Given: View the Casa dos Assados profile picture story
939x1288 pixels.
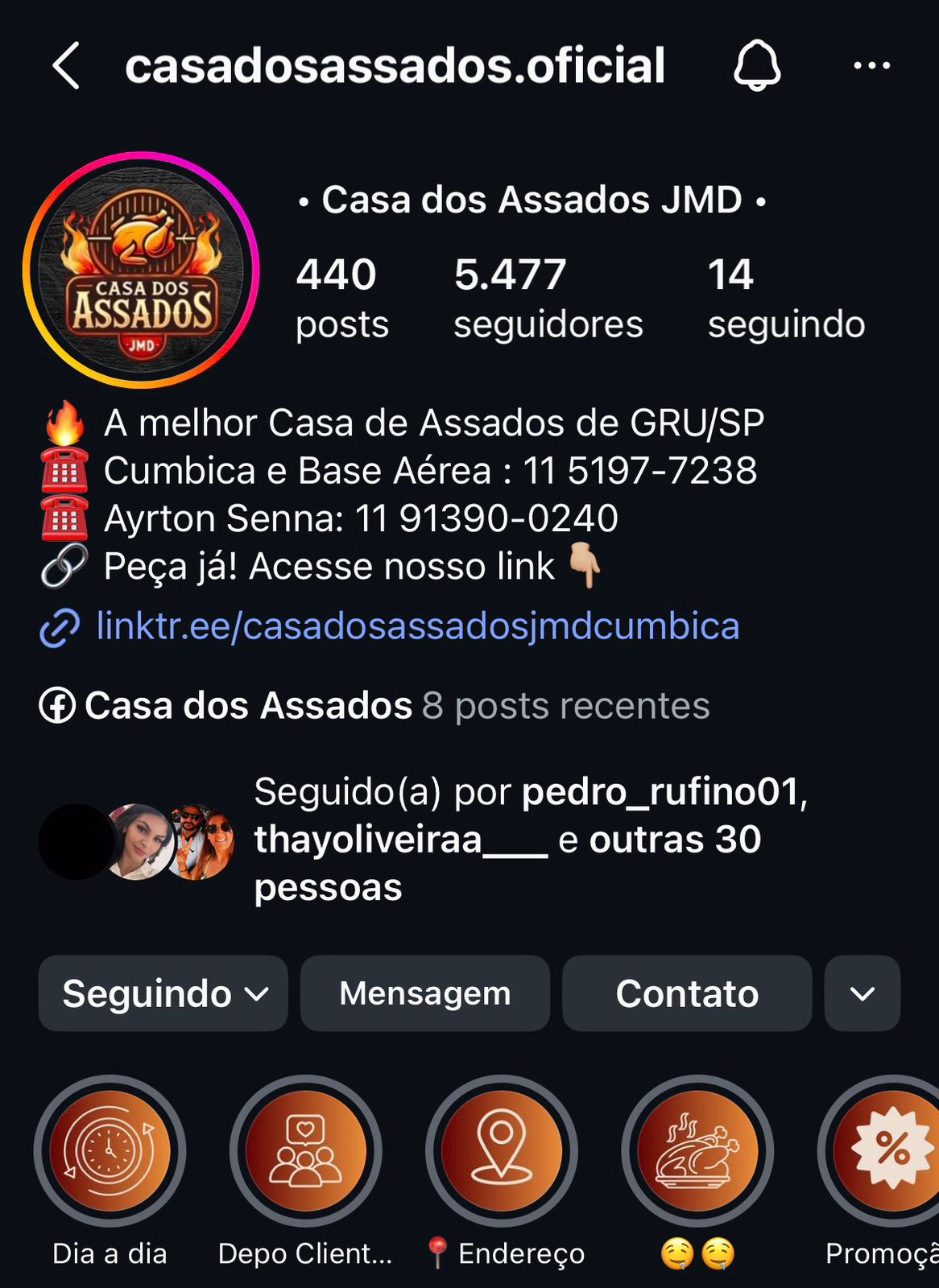Looking at the screenshot, I should point(142,270).
